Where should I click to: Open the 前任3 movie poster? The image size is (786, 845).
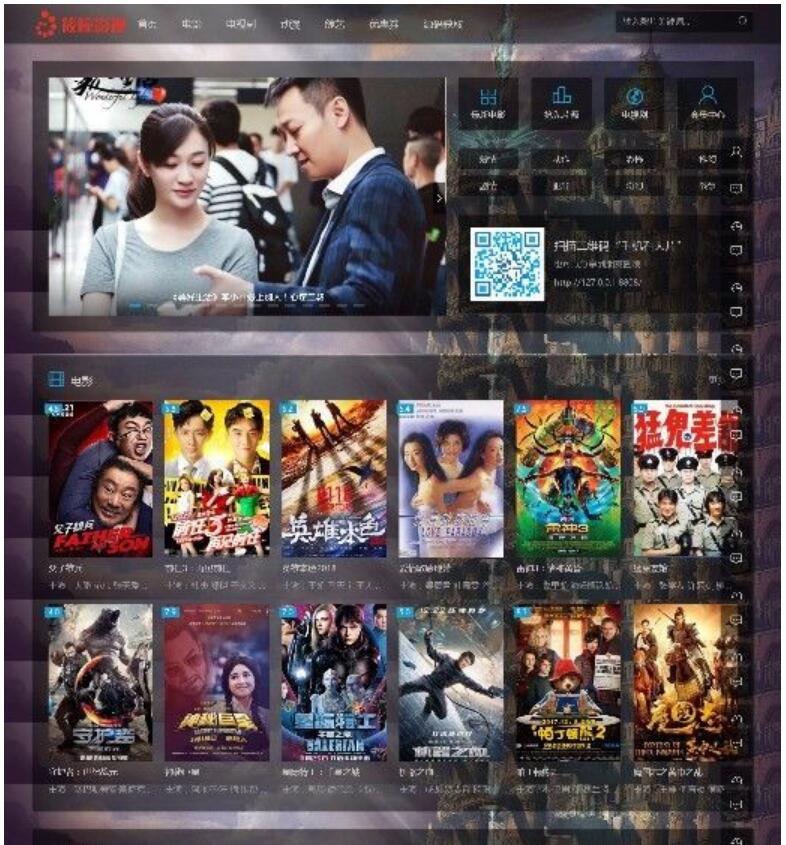[217, 479]
